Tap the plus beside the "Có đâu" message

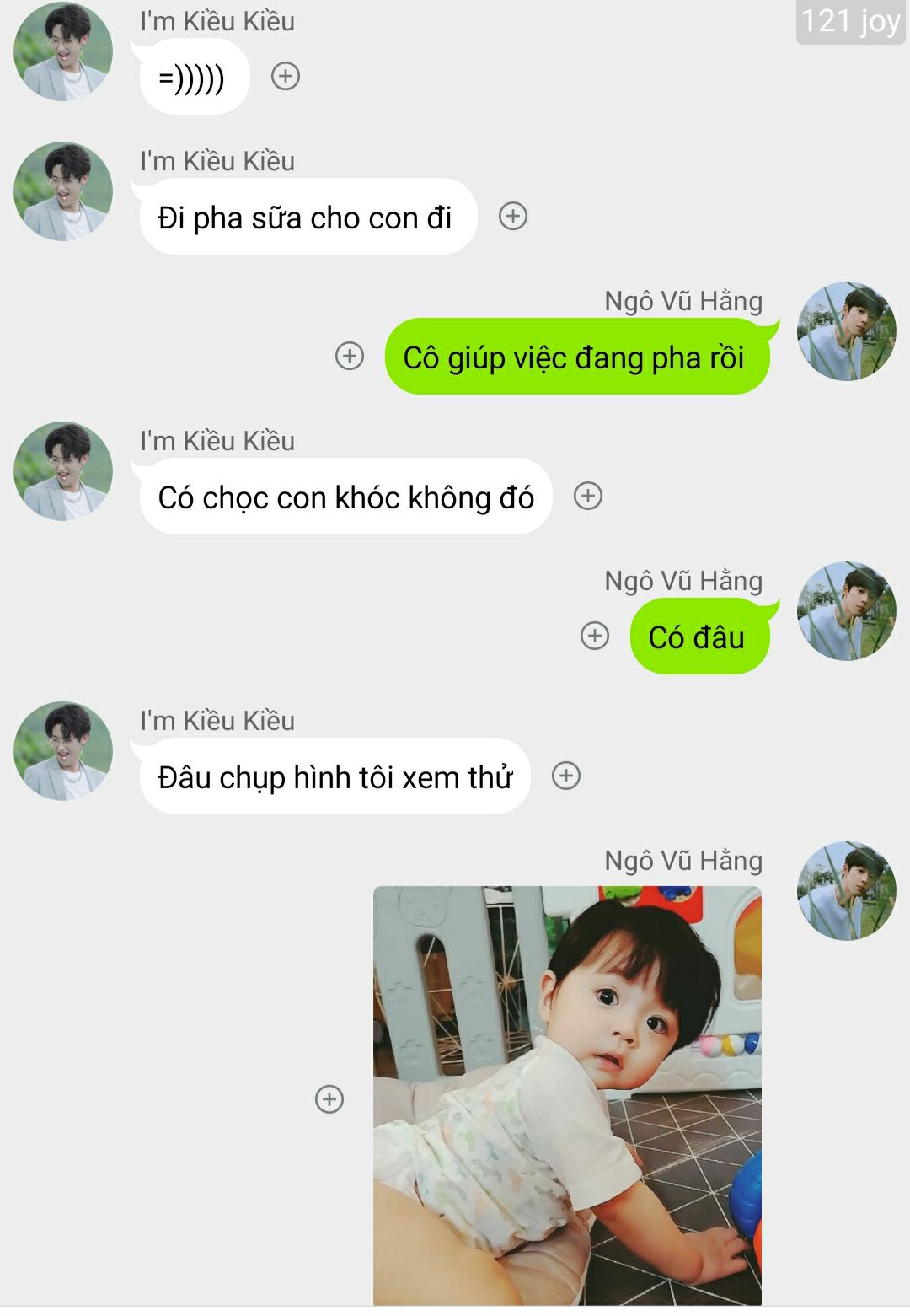(x=595, y=636)
